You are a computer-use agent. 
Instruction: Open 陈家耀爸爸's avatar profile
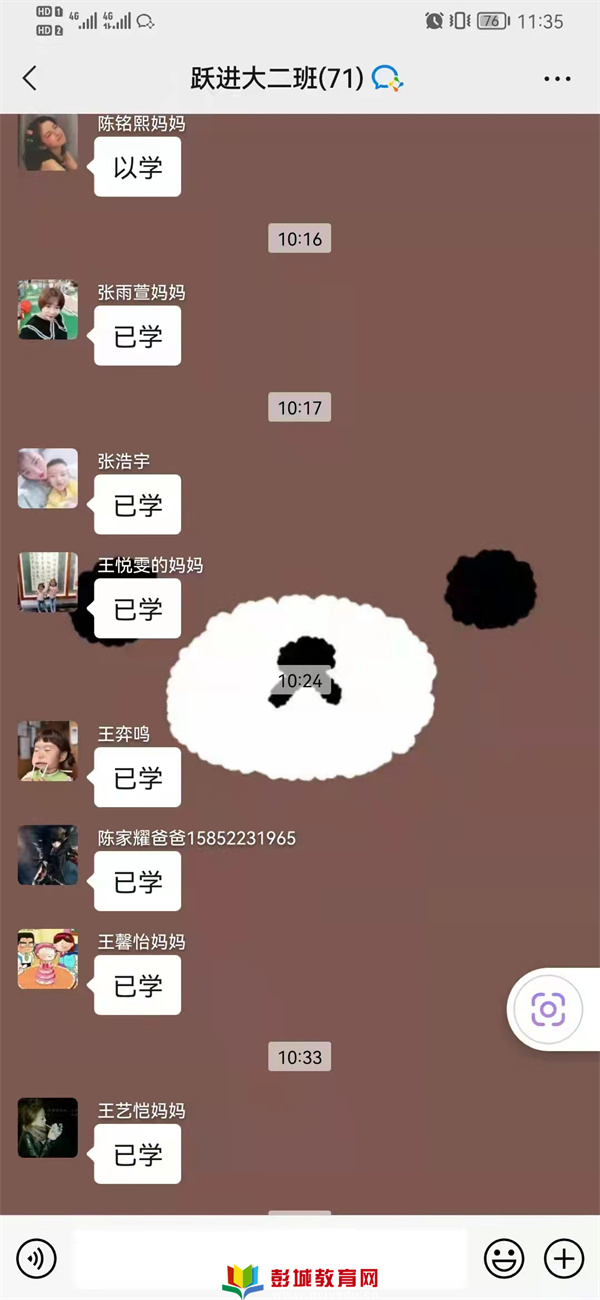[48, 855]
